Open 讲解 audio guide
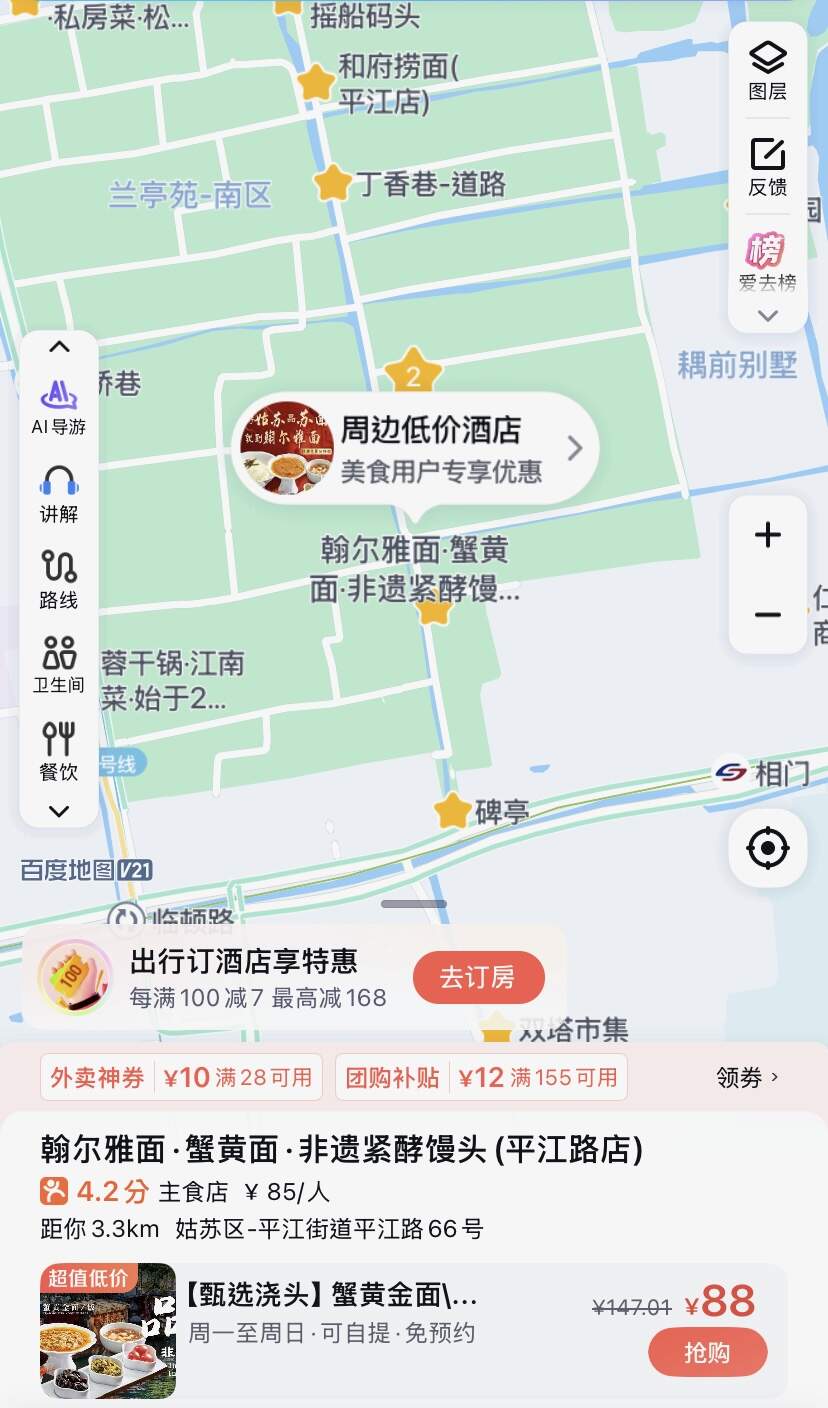Screen dimensions: 828x1408 point(59,494)
